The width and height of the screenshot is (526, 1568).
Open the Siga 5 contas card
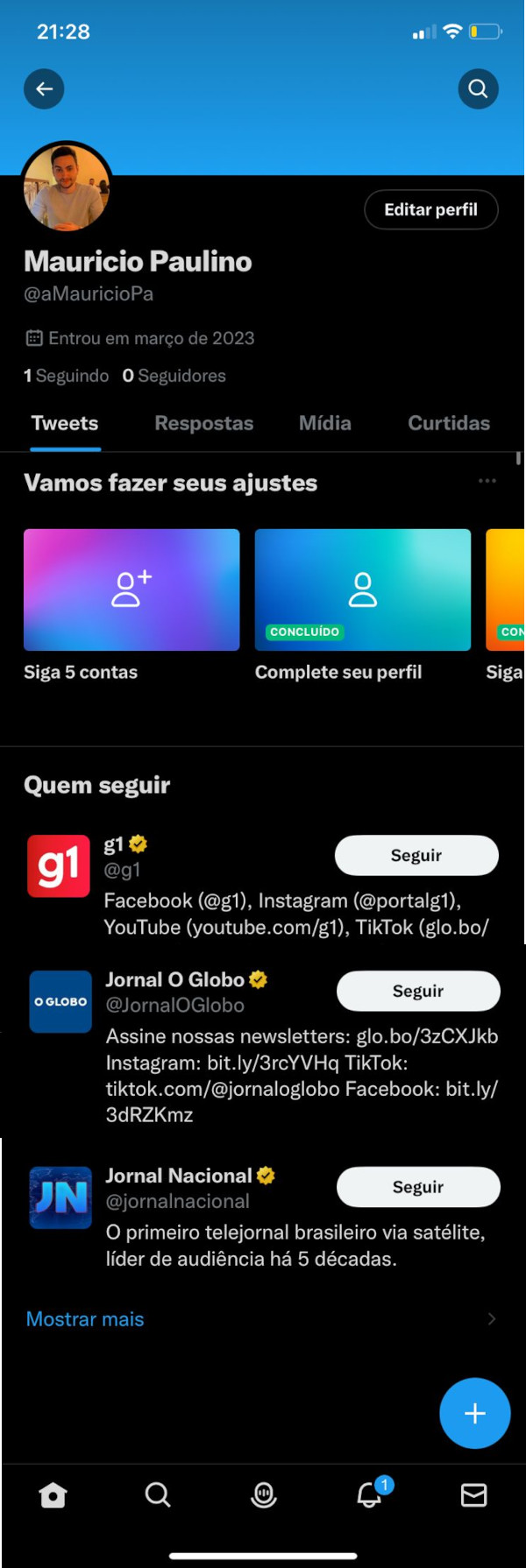point(131,590)
